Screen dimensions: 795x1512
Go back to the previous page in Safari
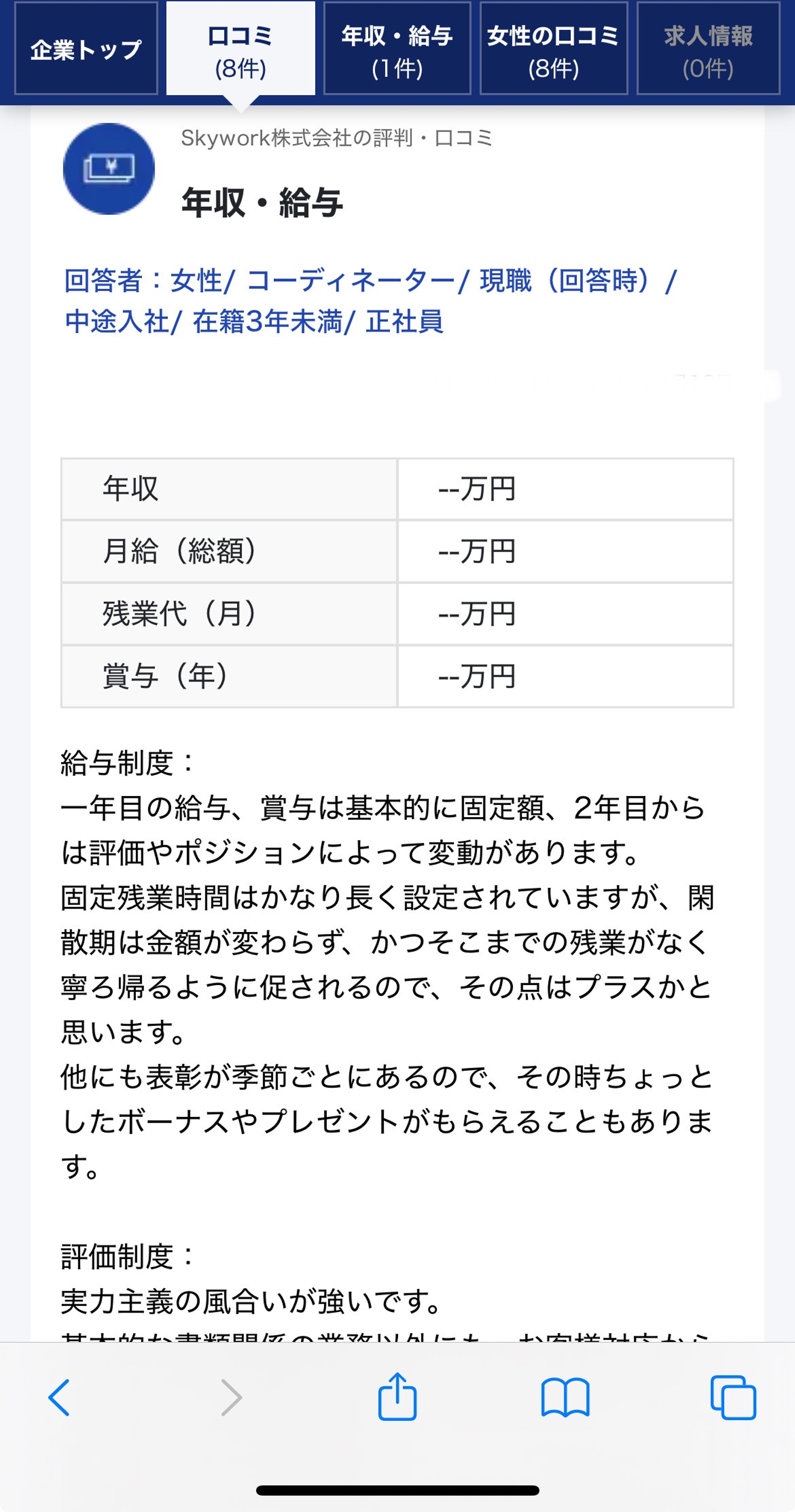coord(59,1397)
